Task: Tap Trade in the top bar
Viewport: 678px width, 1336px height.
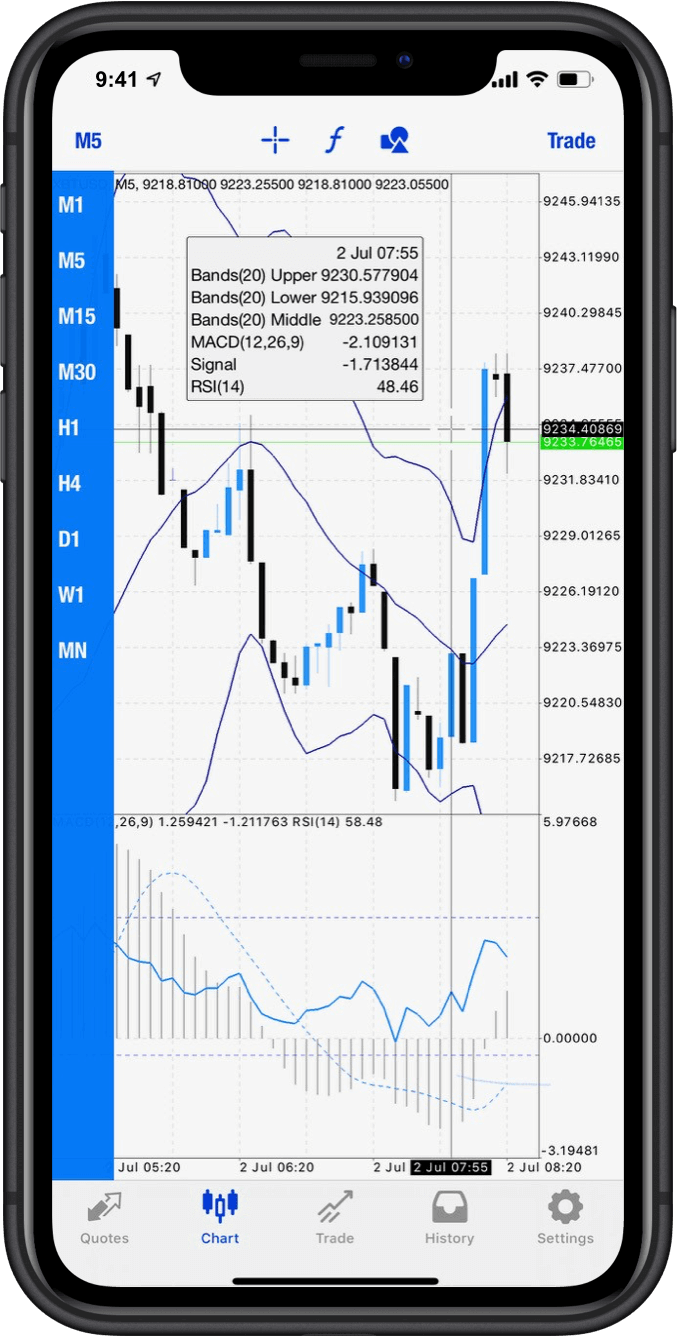Action: (x=571, y=141)
